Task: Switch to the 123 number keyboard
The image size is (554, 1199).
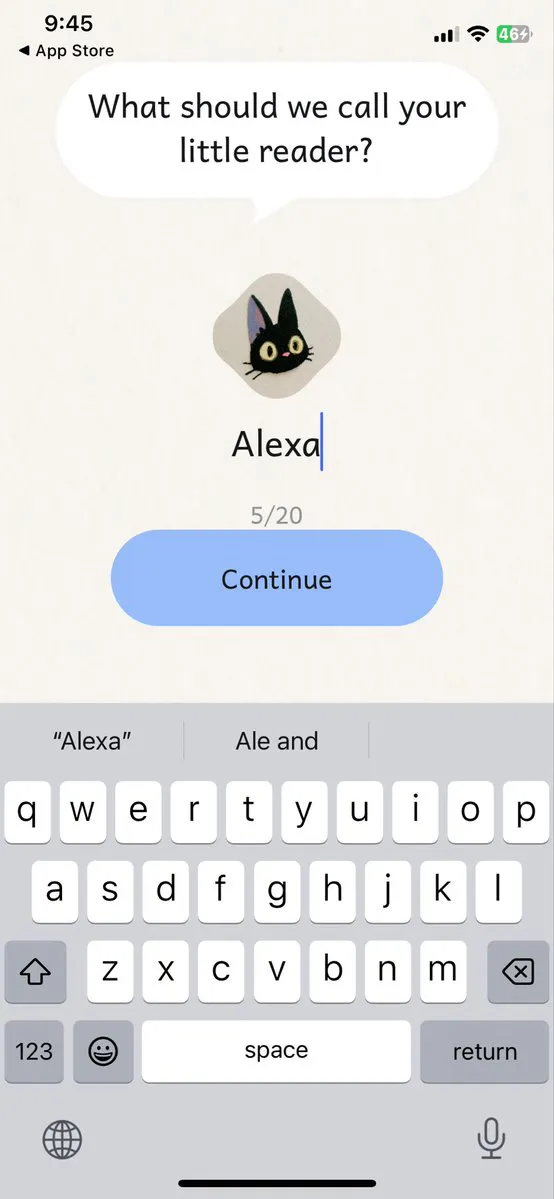Action: pyautogui.click(x=34, y=1051)
